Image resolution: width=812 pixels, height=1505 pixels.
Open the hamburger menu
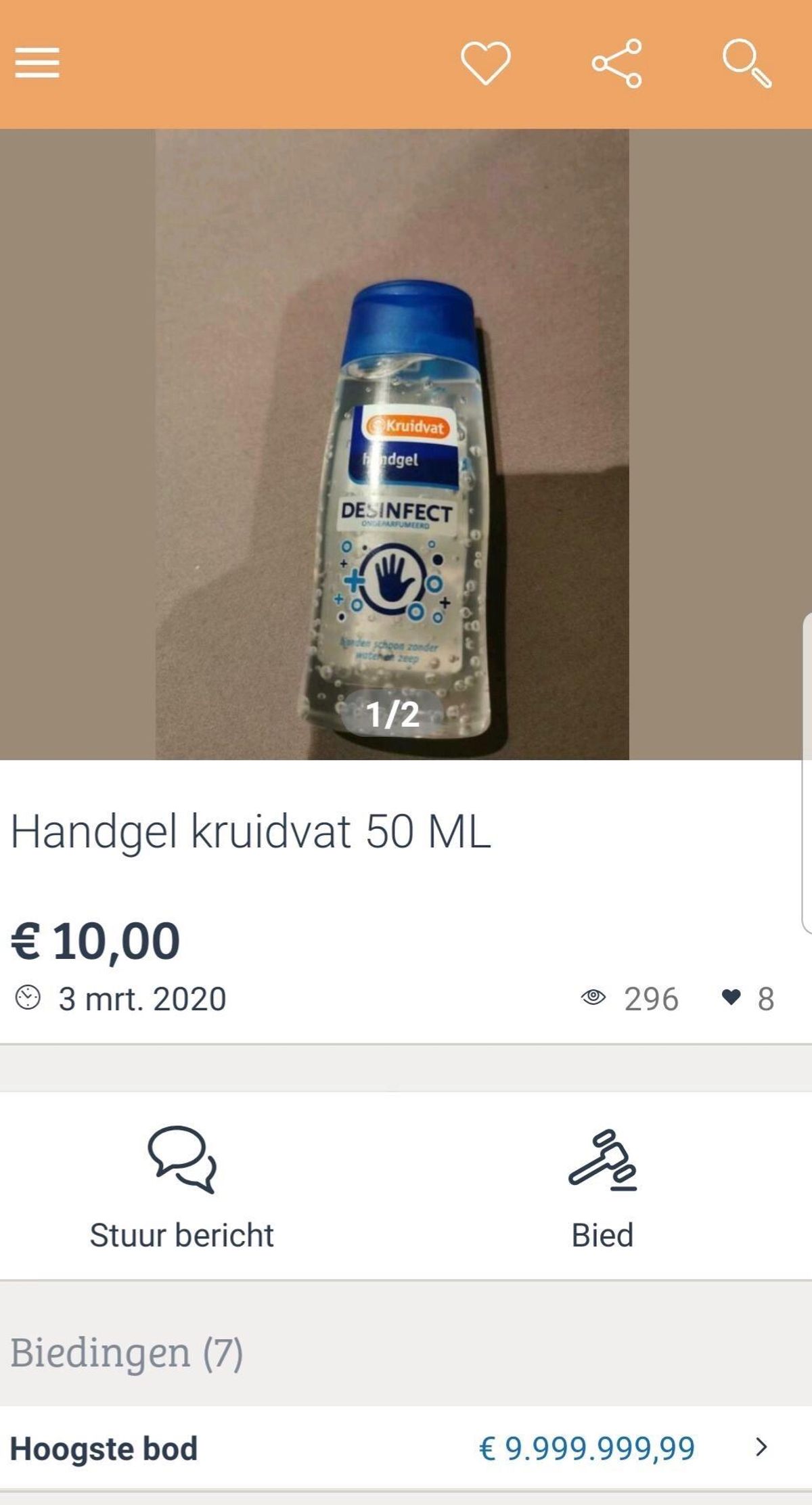point(37,63)
